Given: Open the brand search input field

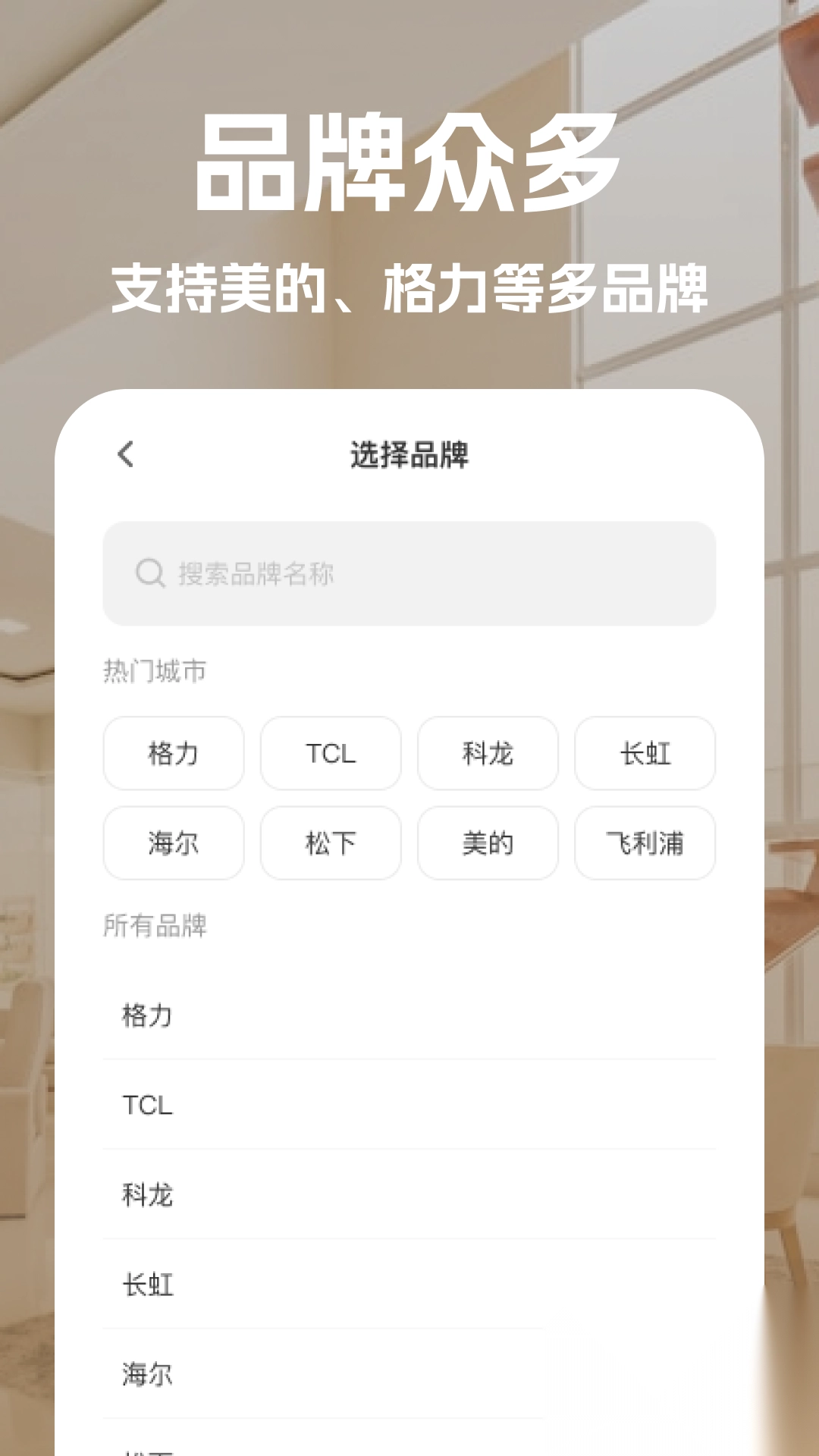Looking at the screenshot, I should pyautogui.click(x=409, y=574).
